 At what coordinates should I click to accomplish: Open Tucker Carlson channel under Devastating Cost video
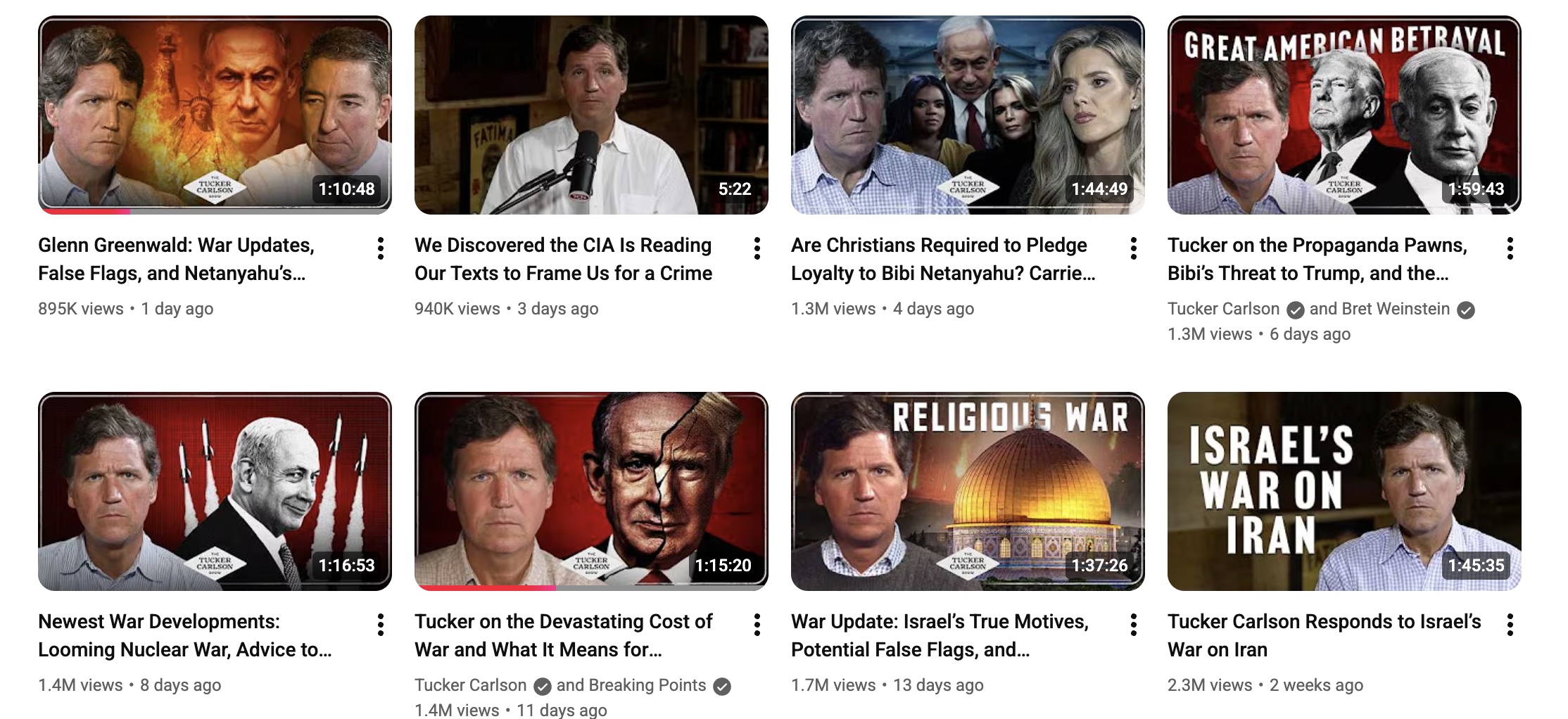(x=470, y=685)
